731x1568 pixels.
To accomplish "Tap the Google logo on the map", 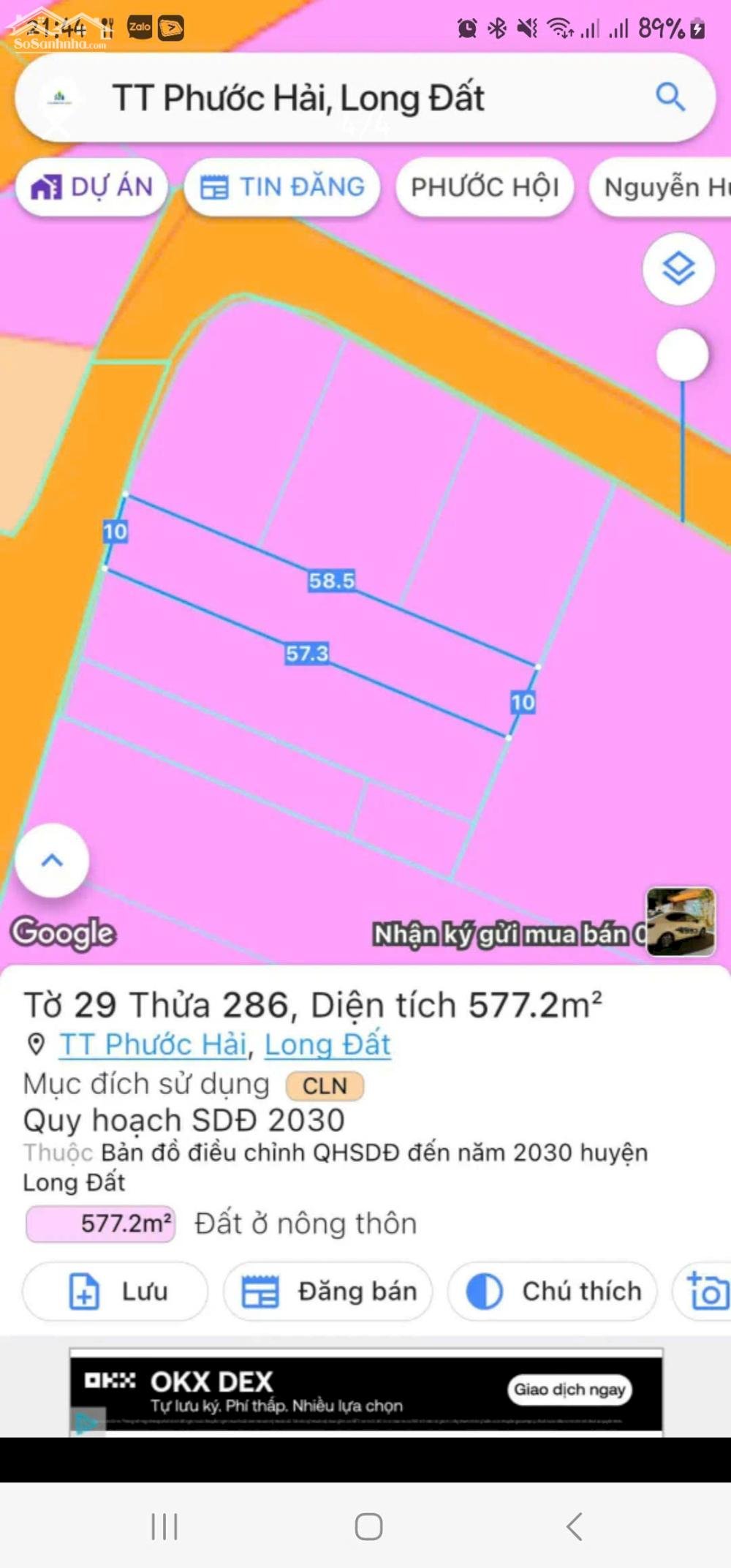I will (64, 932).
